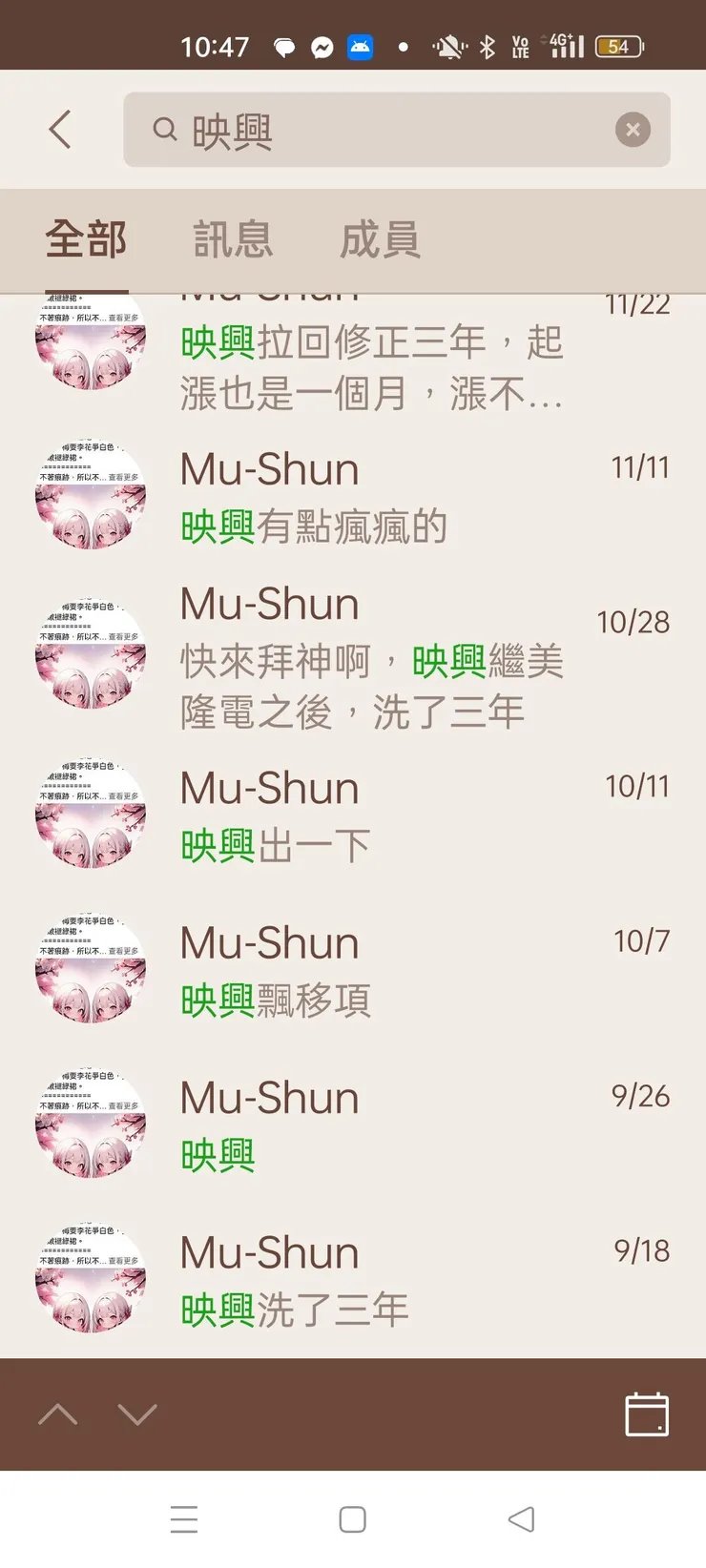The height and width of the screenshot is (1568, 706).
Task: Select the 全部 tab
Action: point(86,239)
